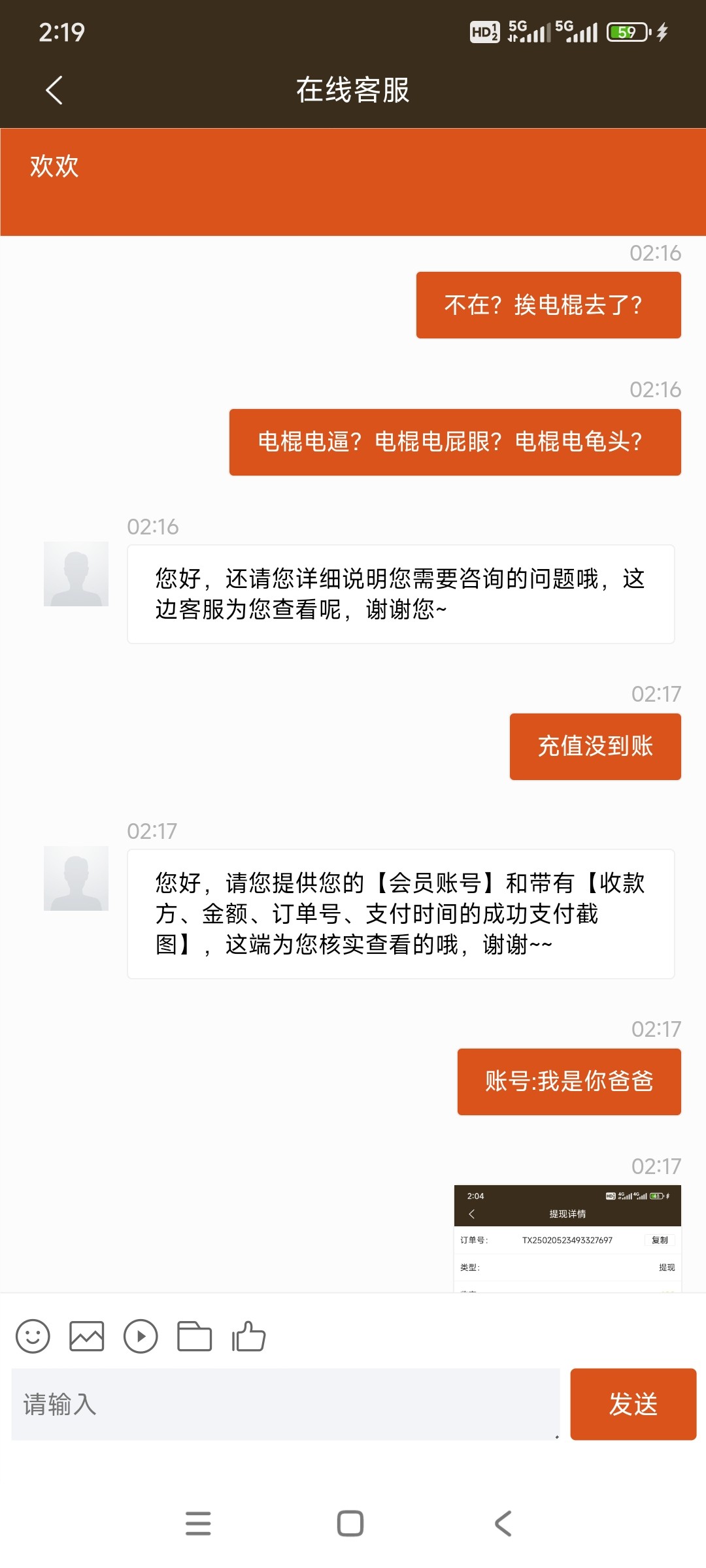Focus the 请输入 message field
The width and height of the screenshot is (706, 1568).
285,1404
